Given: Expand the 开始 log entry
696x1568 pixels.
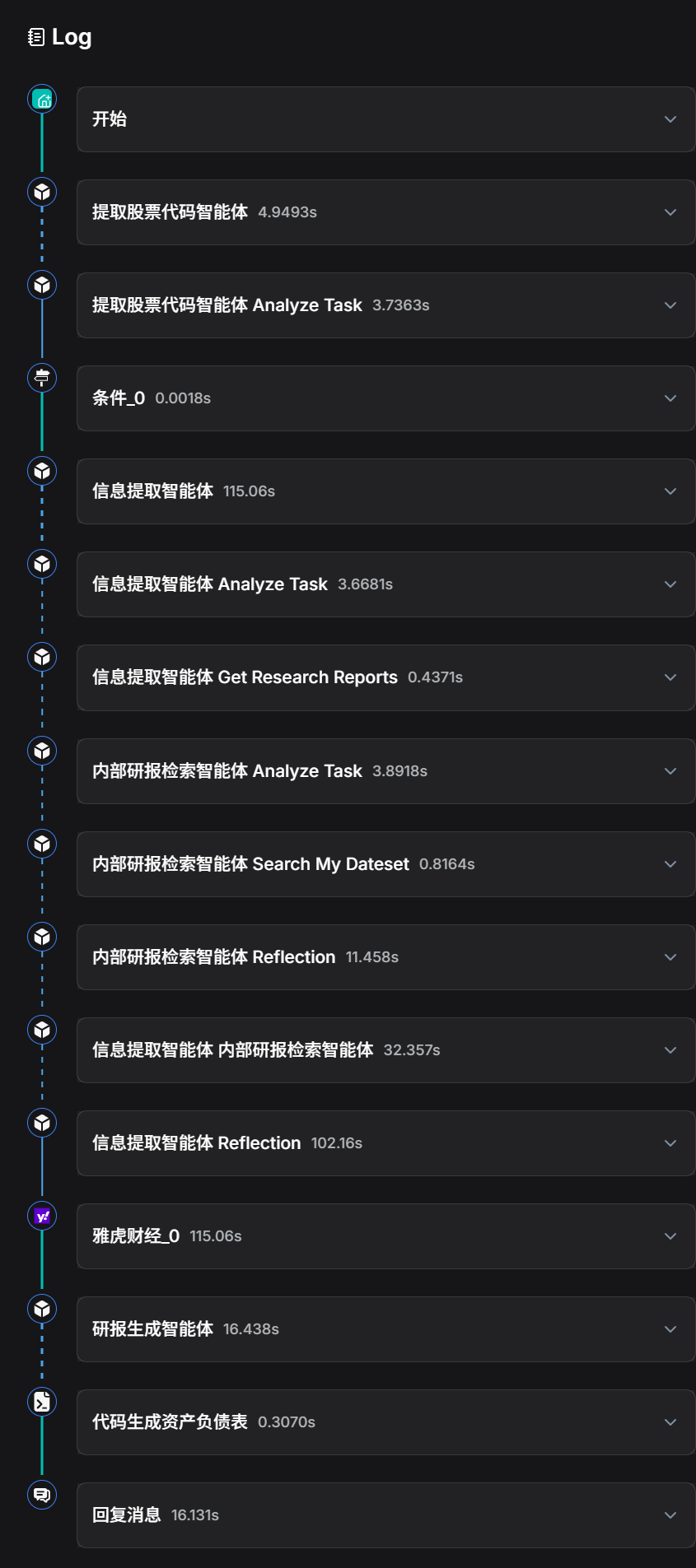Looking at the screenshot, I should tap(670, 119).
